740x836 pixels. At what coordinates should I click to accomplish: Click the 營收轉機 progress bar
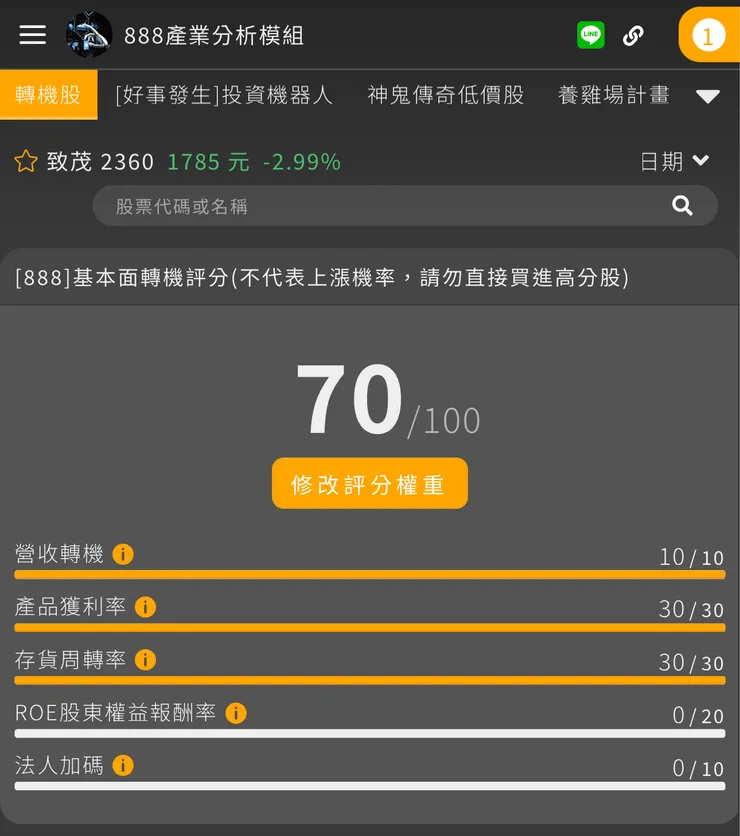[x=370, y=573]
